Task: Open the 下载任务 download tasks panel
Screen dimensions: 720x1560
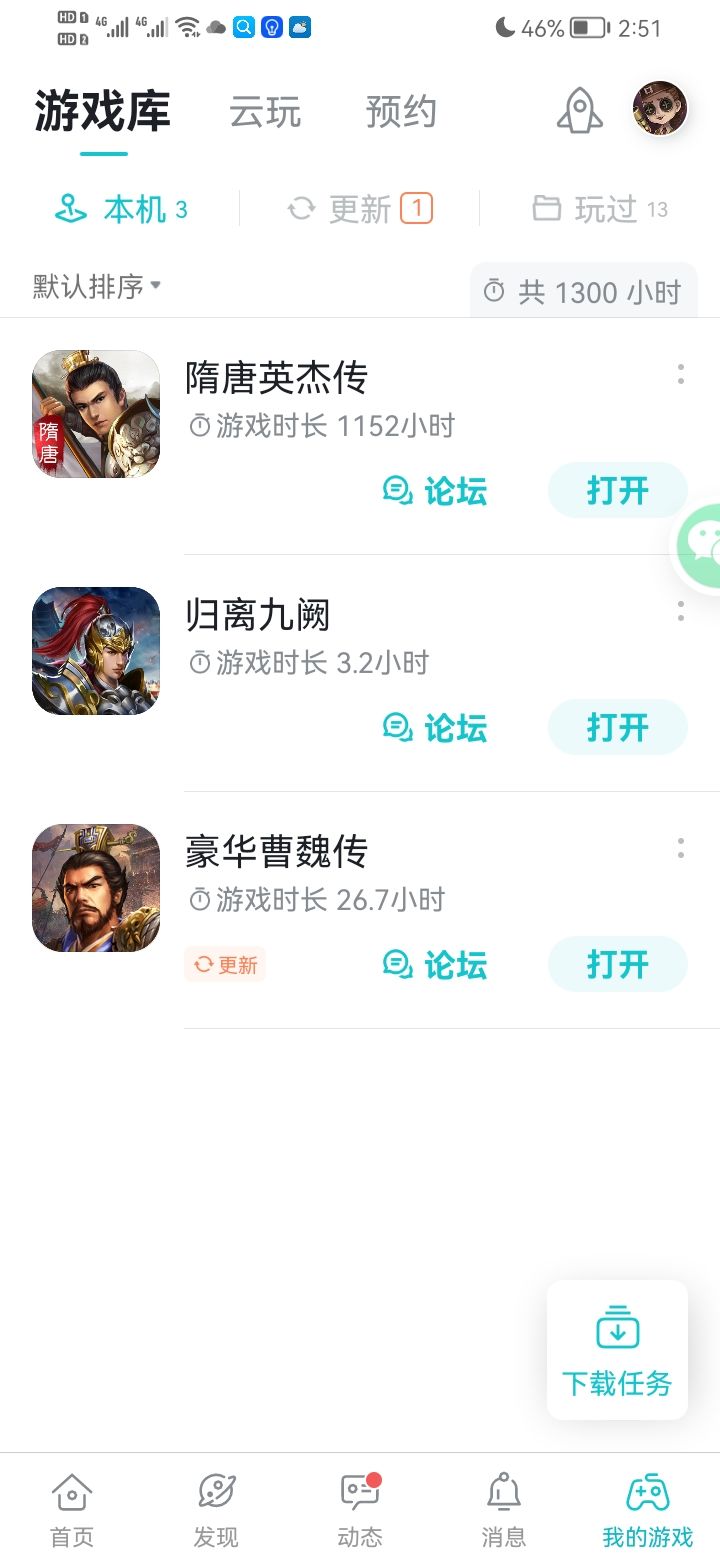Action: [x=617, y=1349]
